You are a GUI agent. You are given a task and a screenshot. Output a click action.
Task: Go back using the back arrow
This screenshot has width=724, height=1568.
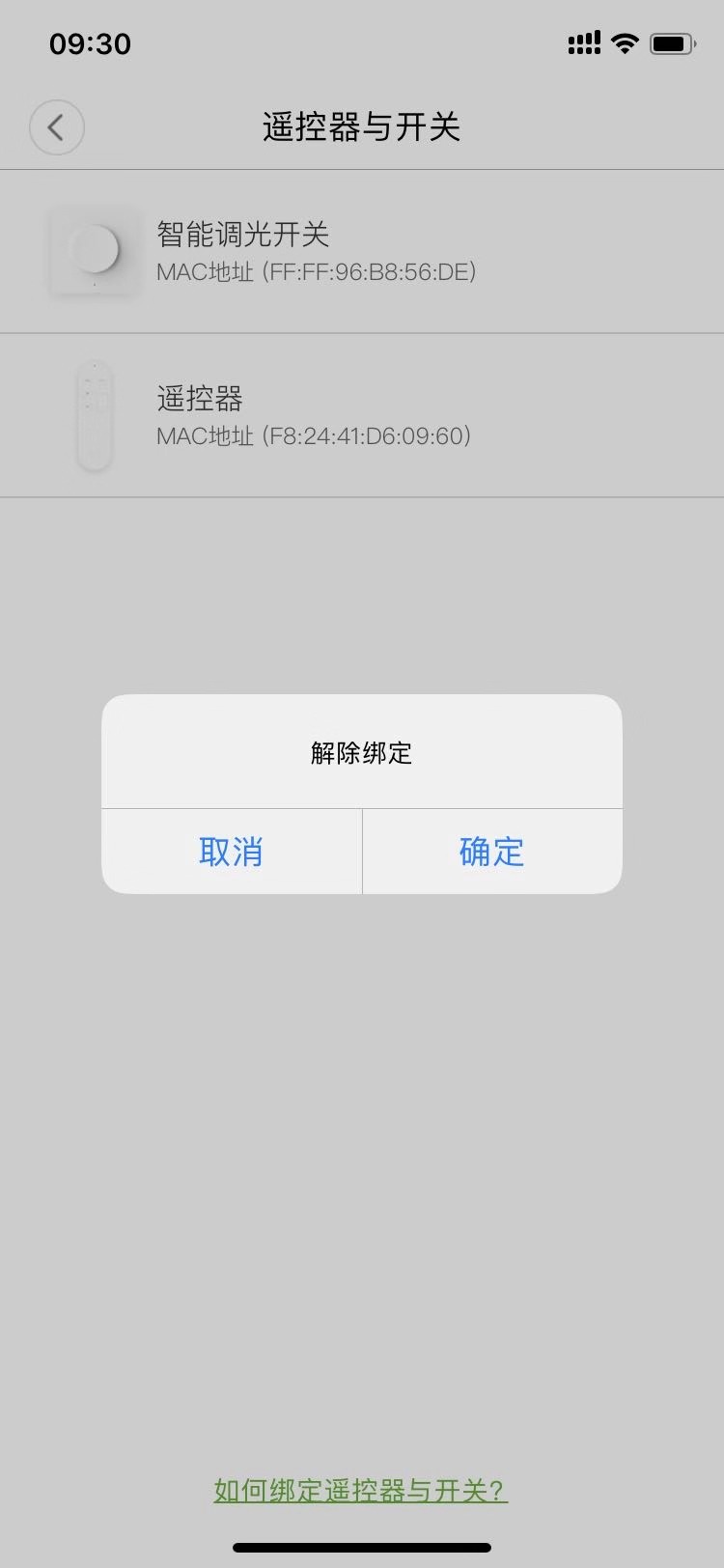click(57, 126)
